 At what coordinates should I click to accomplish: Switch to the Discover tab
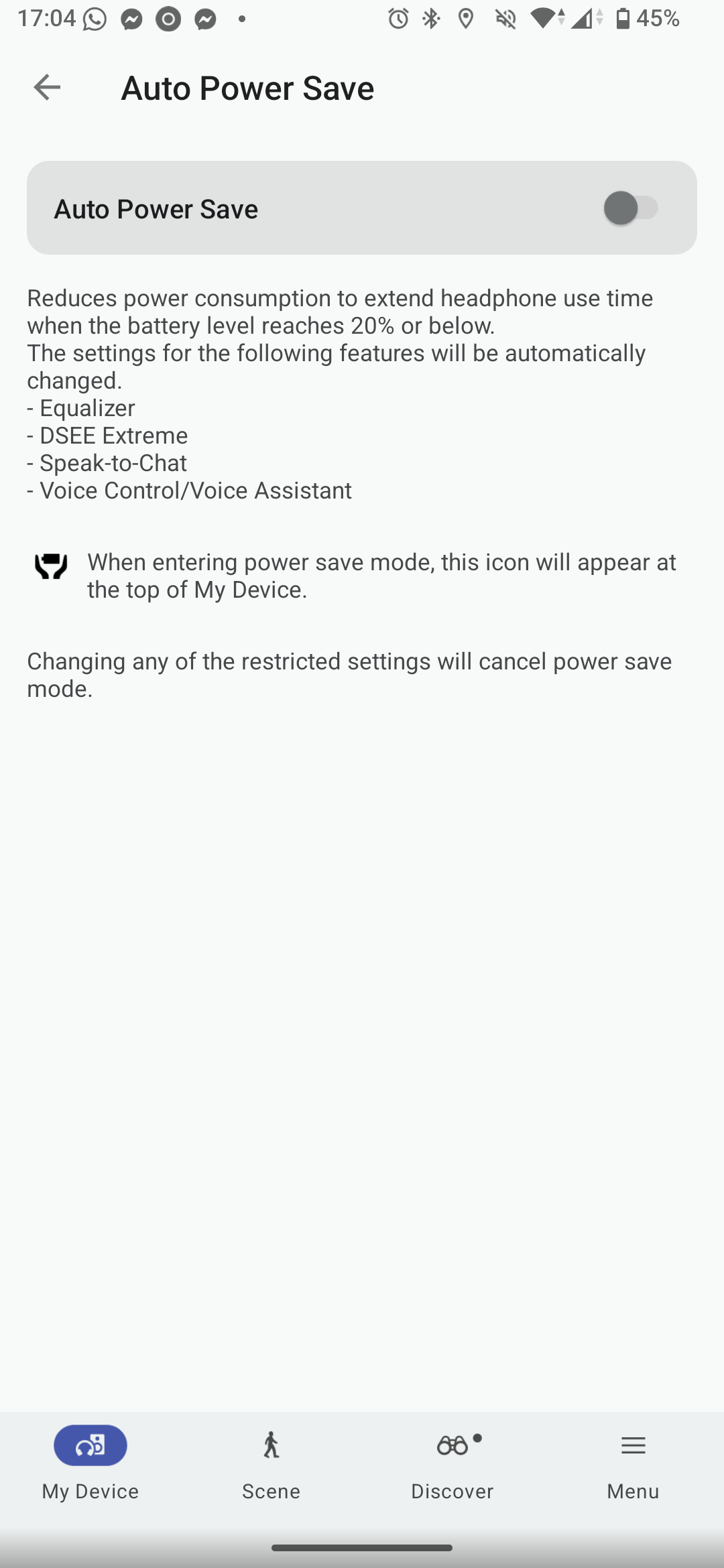click(452, 1462)
